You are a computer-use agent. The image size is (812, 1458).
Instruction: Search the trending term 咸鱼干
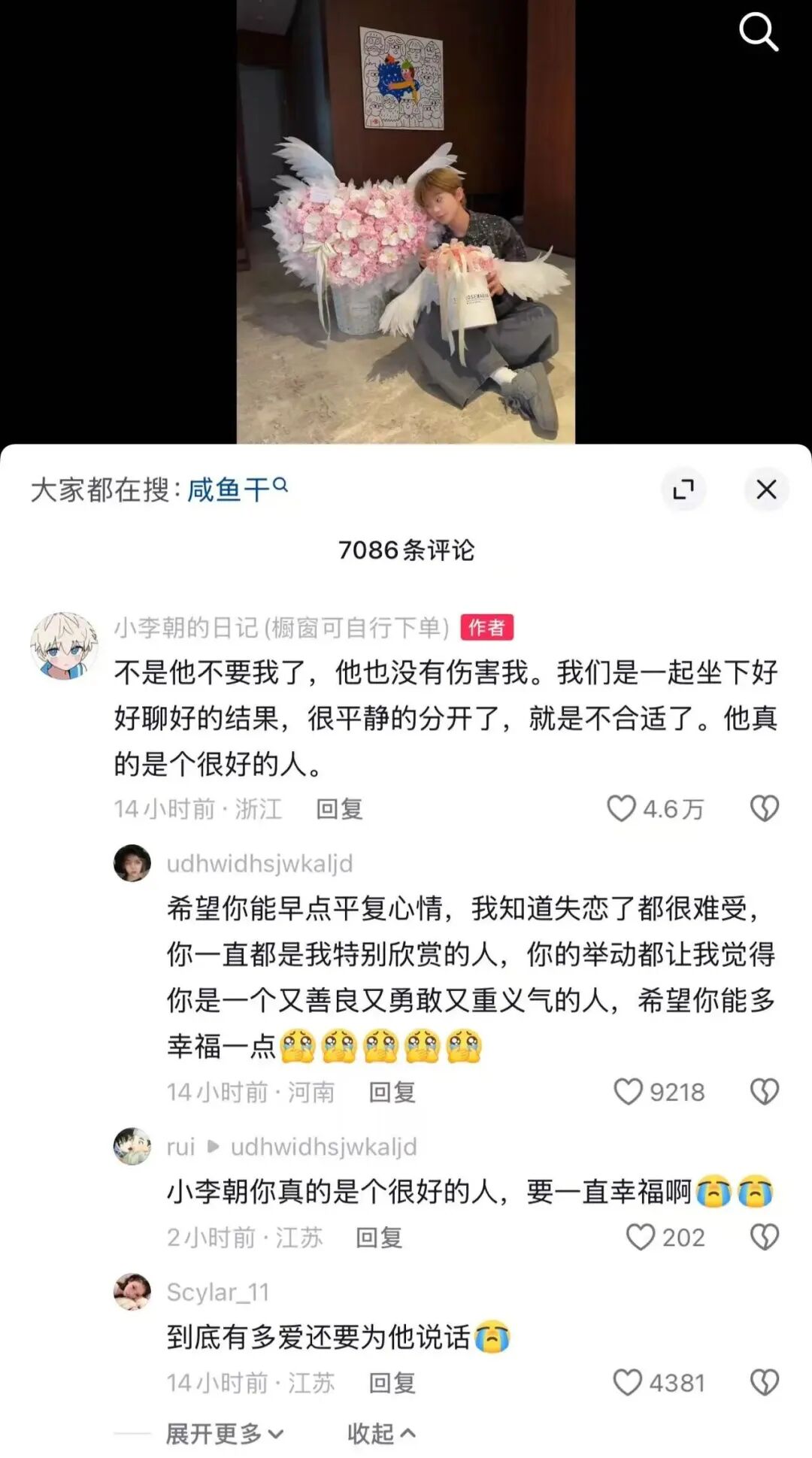[x=236, y=490]
